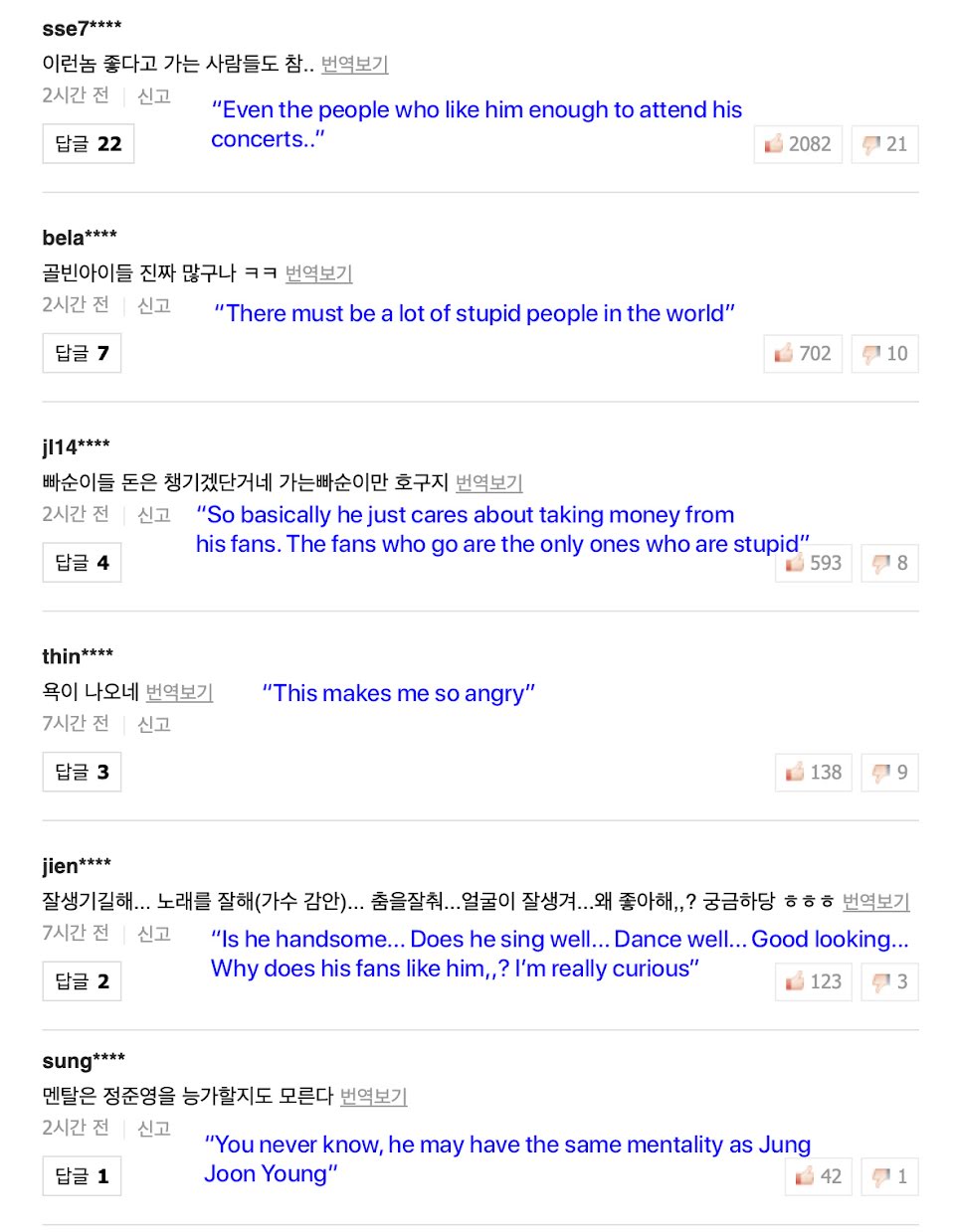Tap 번역보기 next to bela's comment

(x=318, y=272)
